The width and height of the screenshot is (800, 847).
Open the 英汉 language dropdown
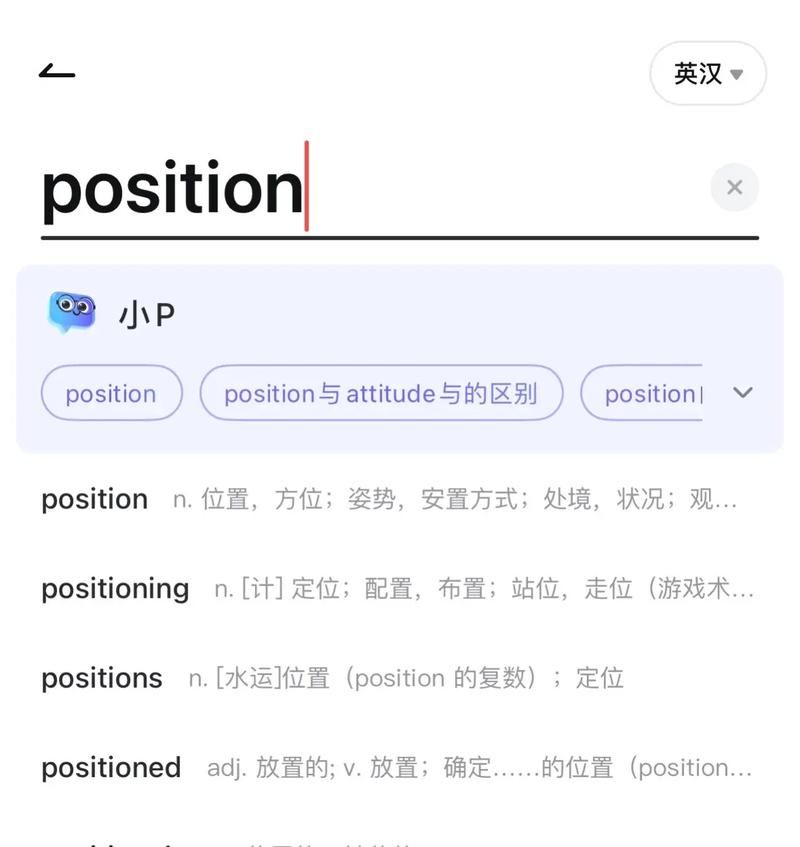coord(708,74)
